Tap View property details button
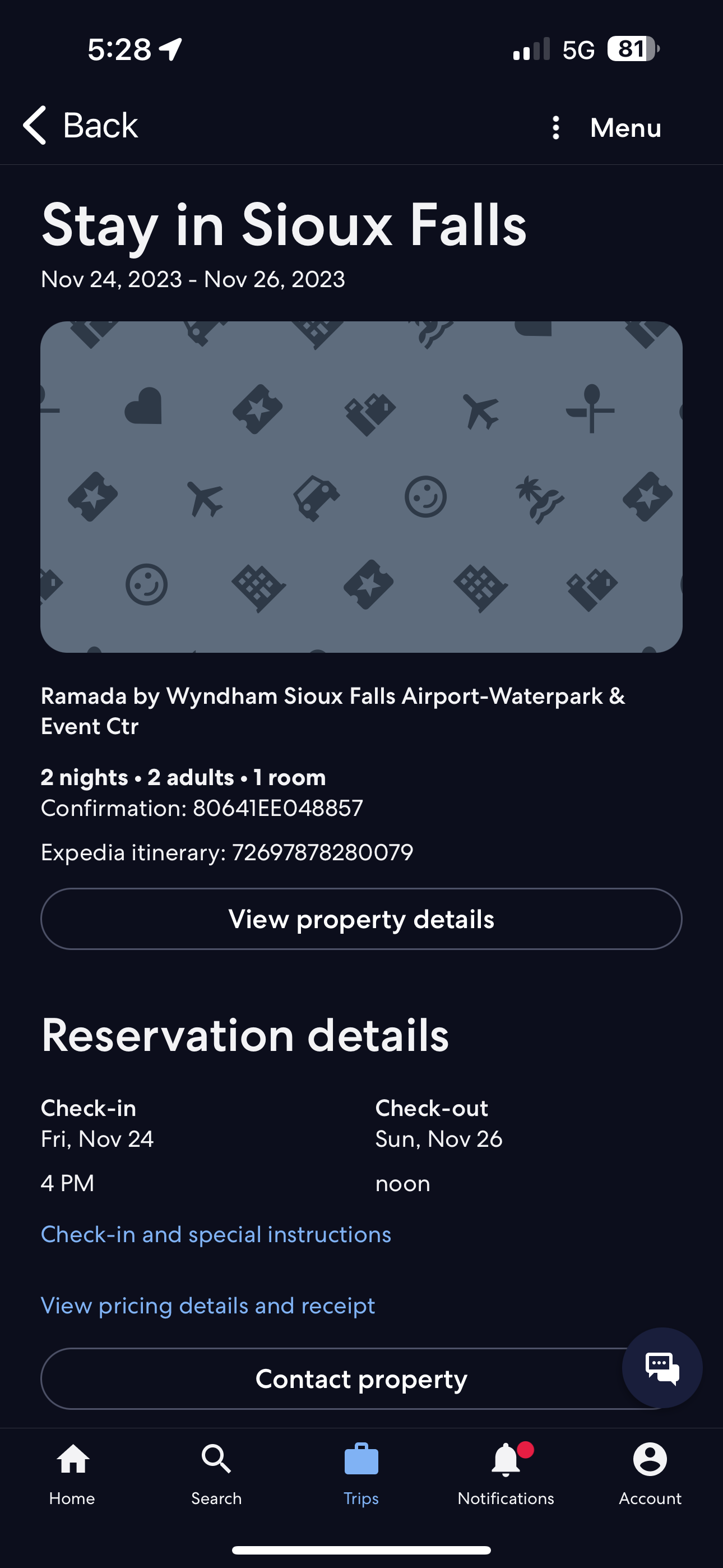This screenshot has width=723, height=1568. pos(361,919)
